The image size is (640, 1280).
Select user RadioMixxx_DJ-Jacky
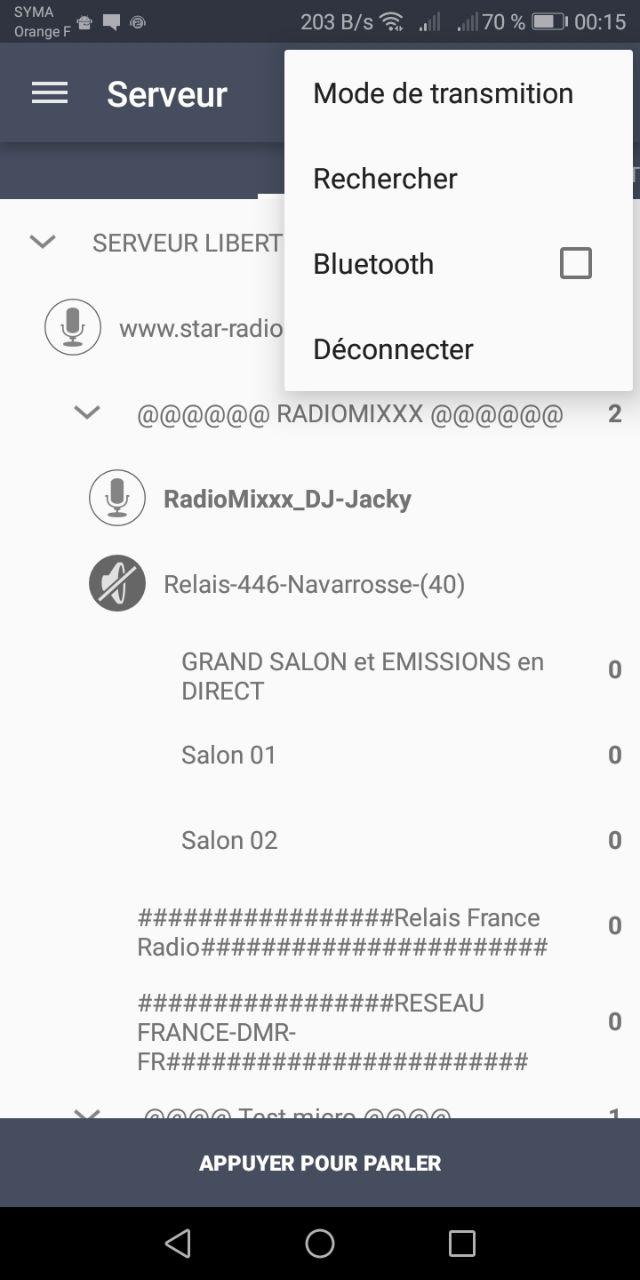(287, 498)
